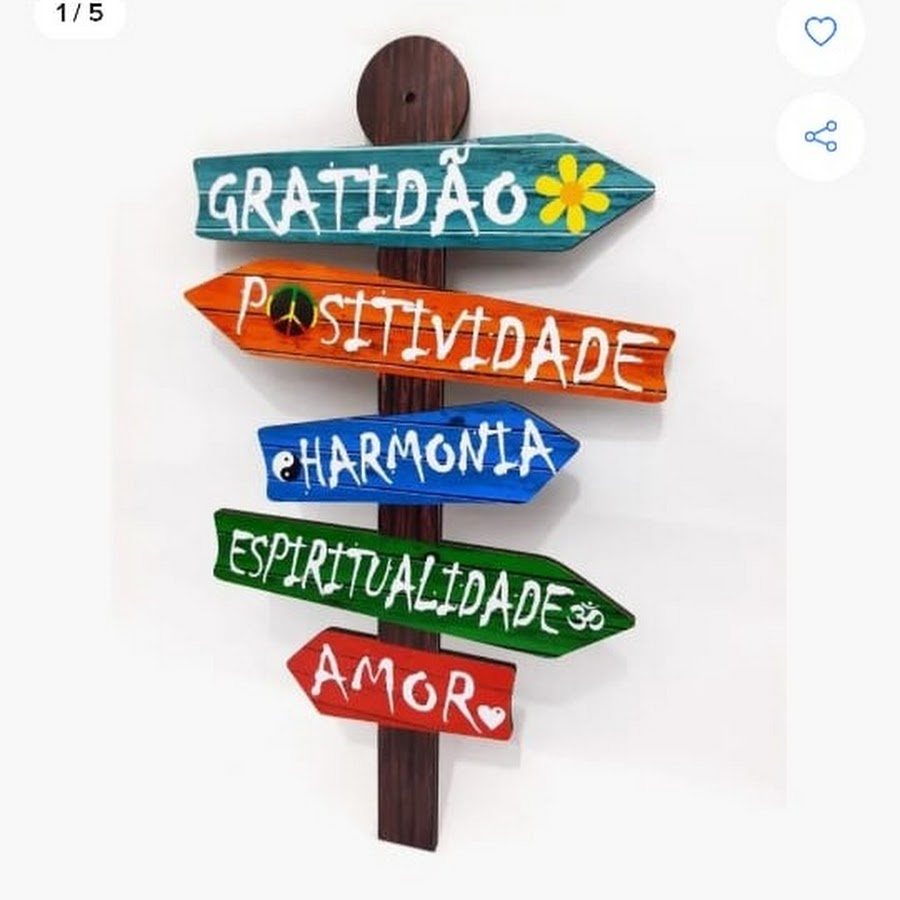Add this signpost product to favorites
The width and height of the screenshot is (900, 900).
(820, 32)
